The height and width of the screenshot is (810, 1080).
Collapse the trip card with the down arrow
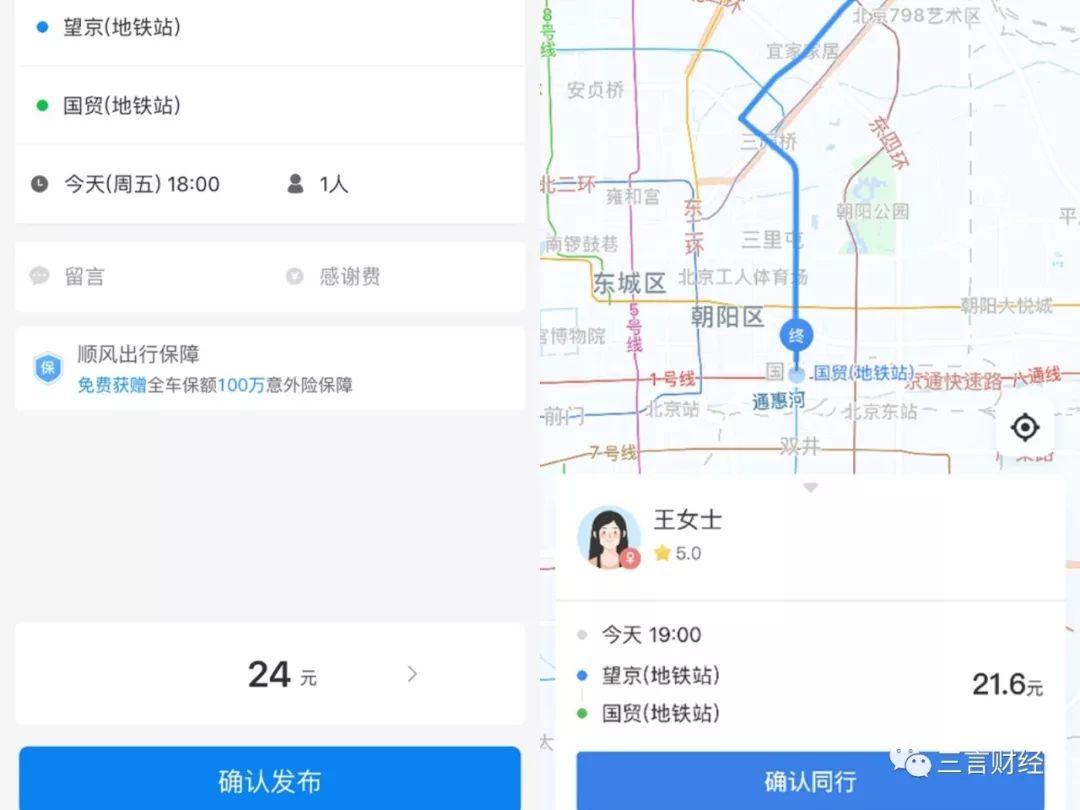[811, 487]
